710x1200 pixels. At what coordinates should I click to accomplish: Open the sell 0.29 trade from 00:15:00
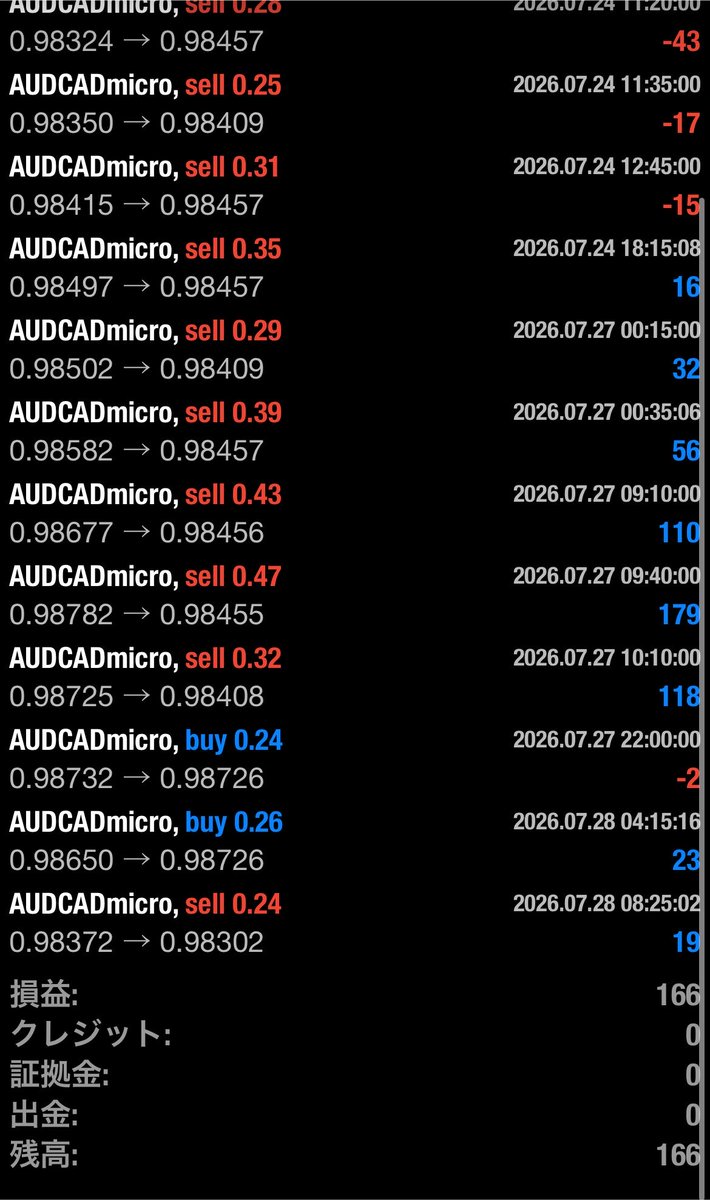(x=355, y=351)
